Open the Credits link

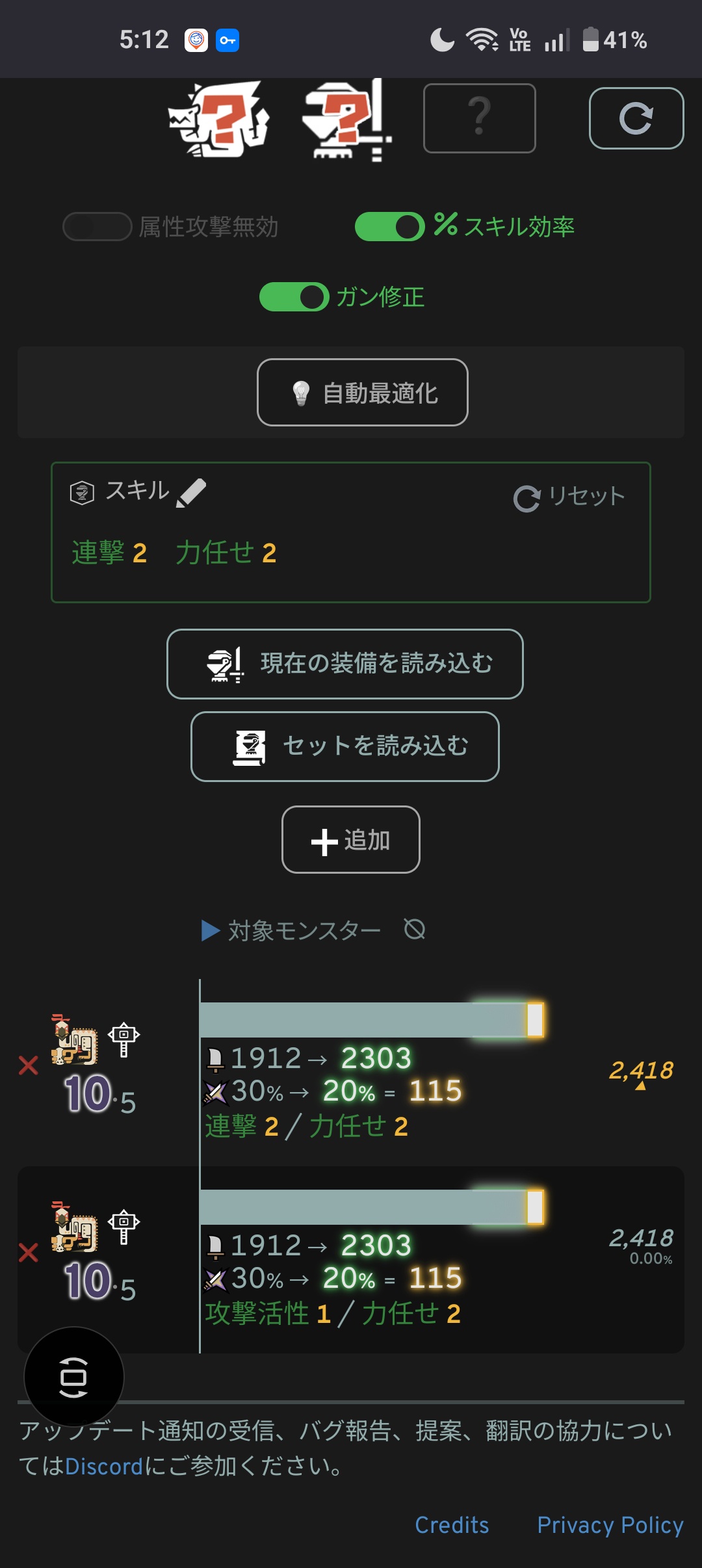click(x=452, y=1525)
